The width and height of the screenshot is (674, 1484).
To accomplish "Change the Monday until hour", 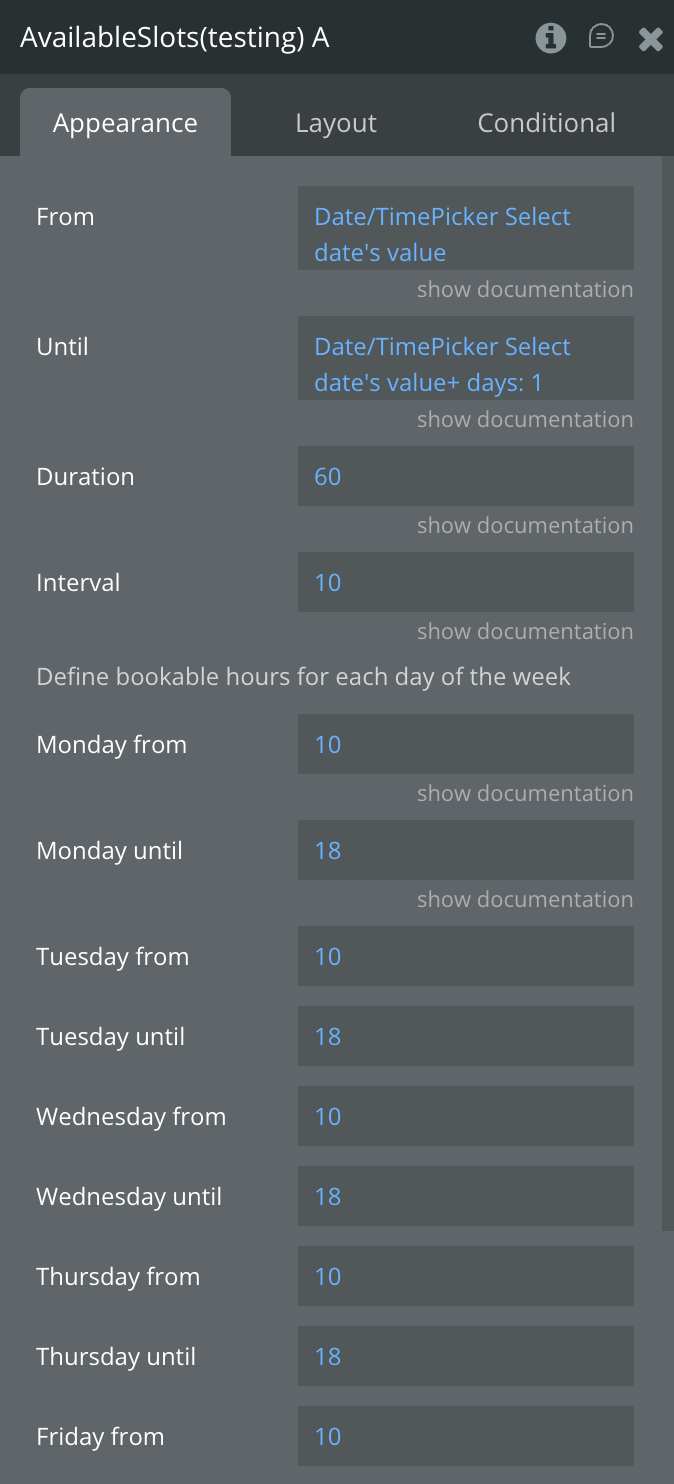I will coord(465,850).
